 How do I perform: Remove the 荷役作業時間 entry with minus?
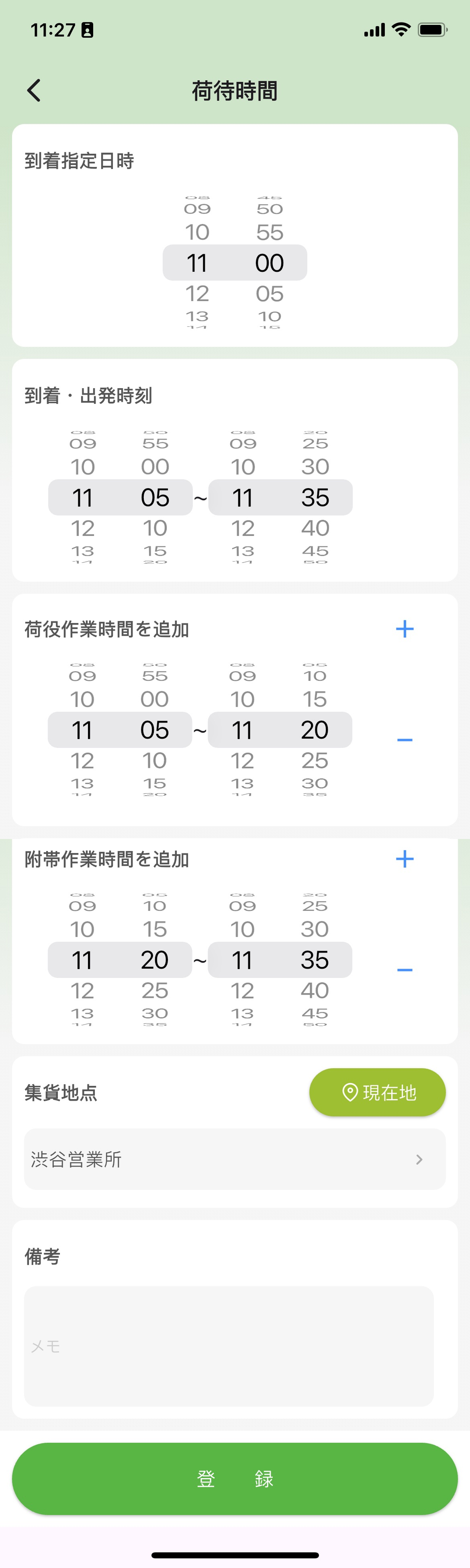tap(405, 739)
